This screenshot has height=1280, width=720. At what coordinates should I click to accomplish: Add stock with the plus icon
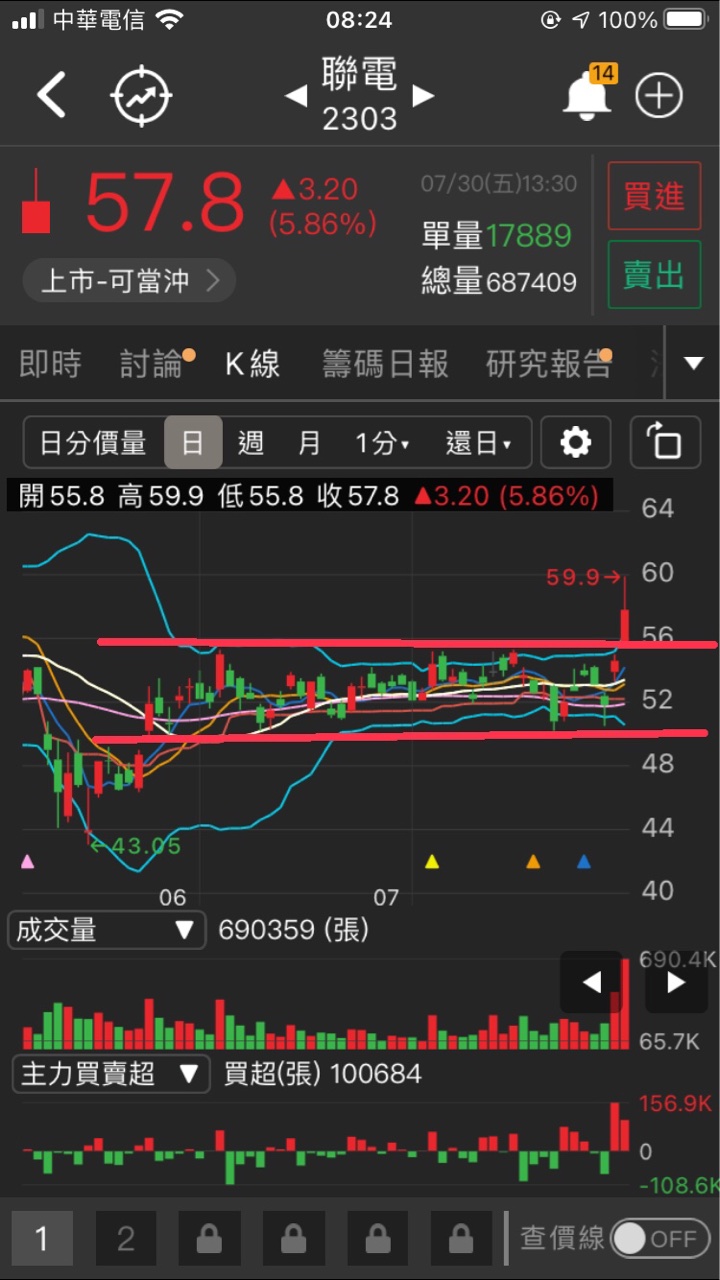[660, 96]
